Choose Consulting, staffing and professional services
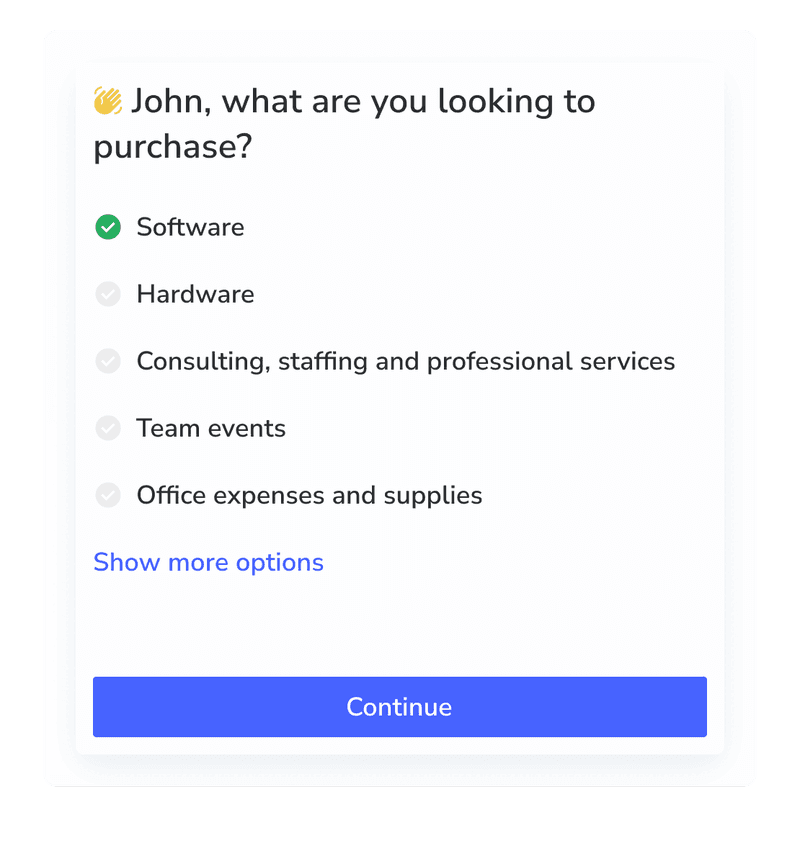The height and width of the screenshot is (843, 800). point(108,361)
